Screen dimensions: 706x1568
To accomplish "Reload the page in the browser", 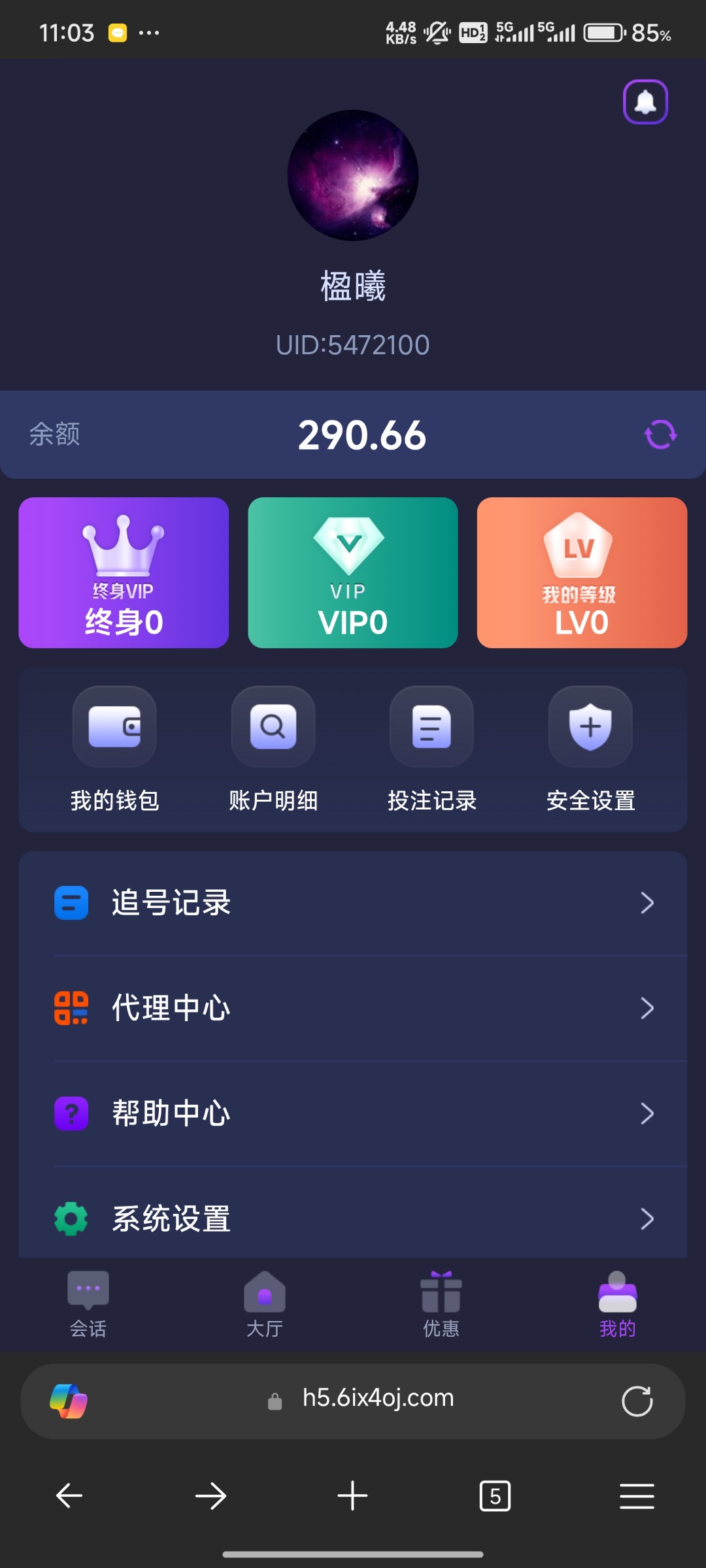I will [637, 1401].
